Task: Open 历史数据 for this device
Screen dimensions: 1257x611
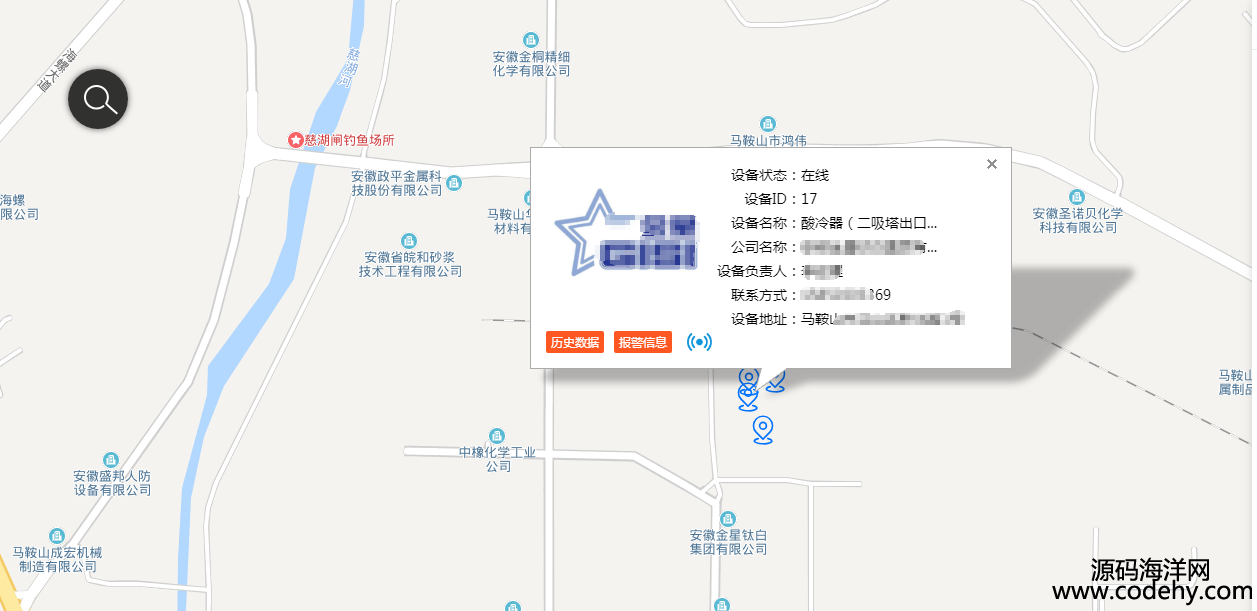Action: point(575,343)
